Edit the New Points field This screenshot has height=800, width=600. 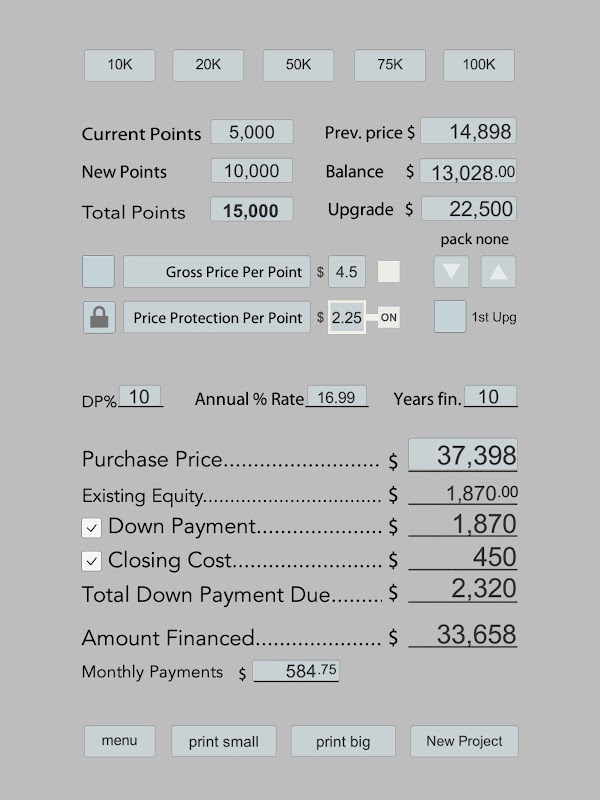coord(252,170)
